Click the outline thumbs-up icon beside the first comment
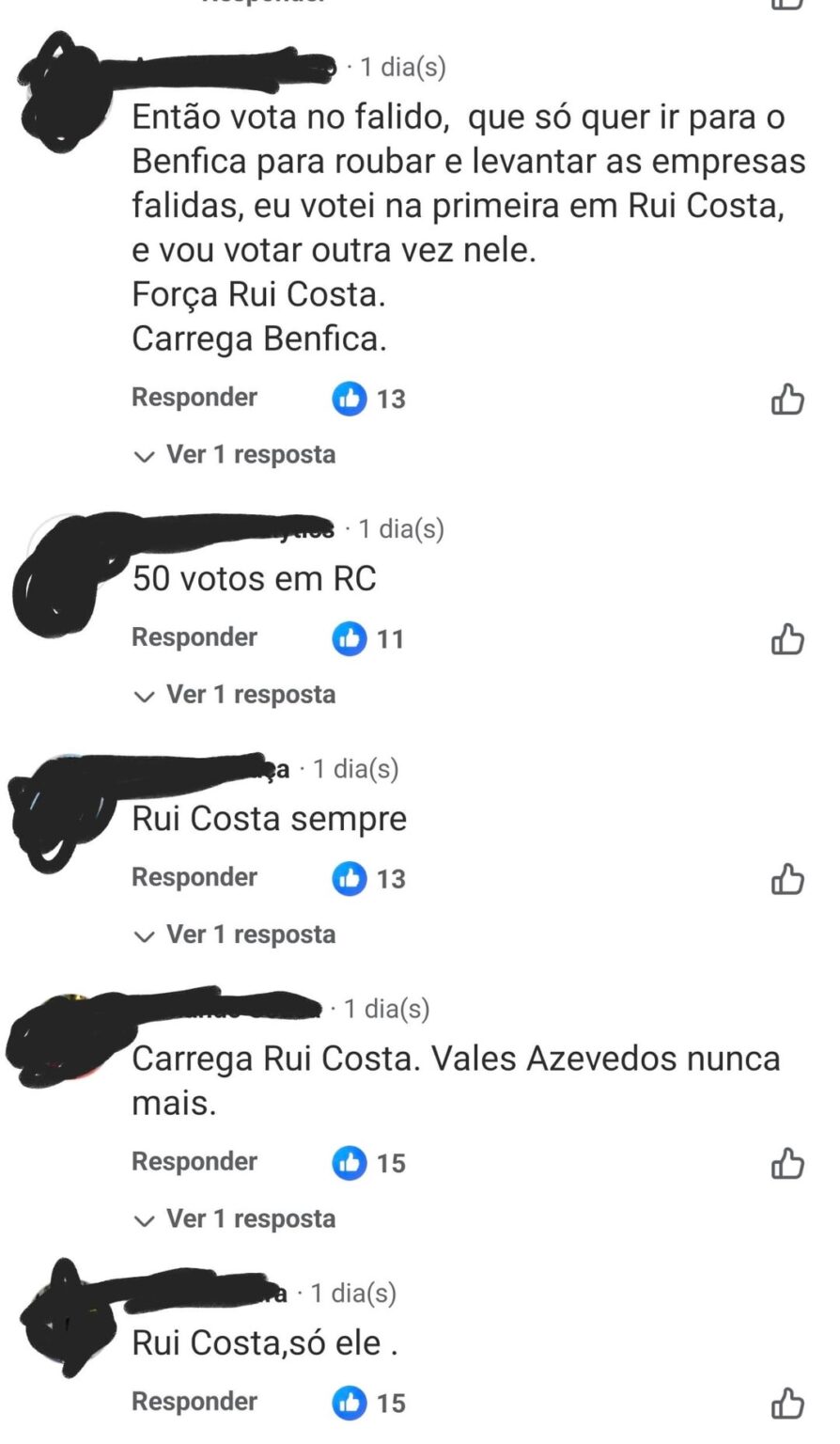840x1444 pixels. pyautogui.click(x=789, y=399)
